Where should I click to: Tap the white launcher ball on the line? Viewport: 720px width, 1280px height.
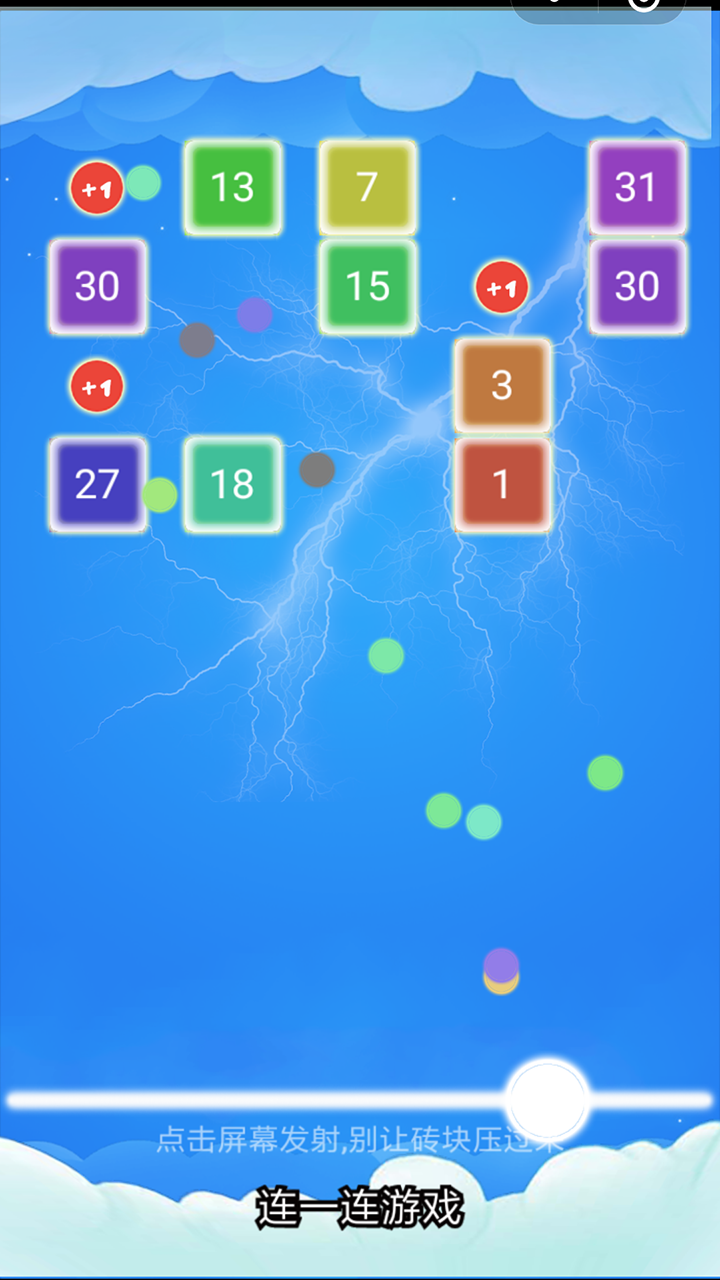pyautogui.click(x=547, y=1100)
